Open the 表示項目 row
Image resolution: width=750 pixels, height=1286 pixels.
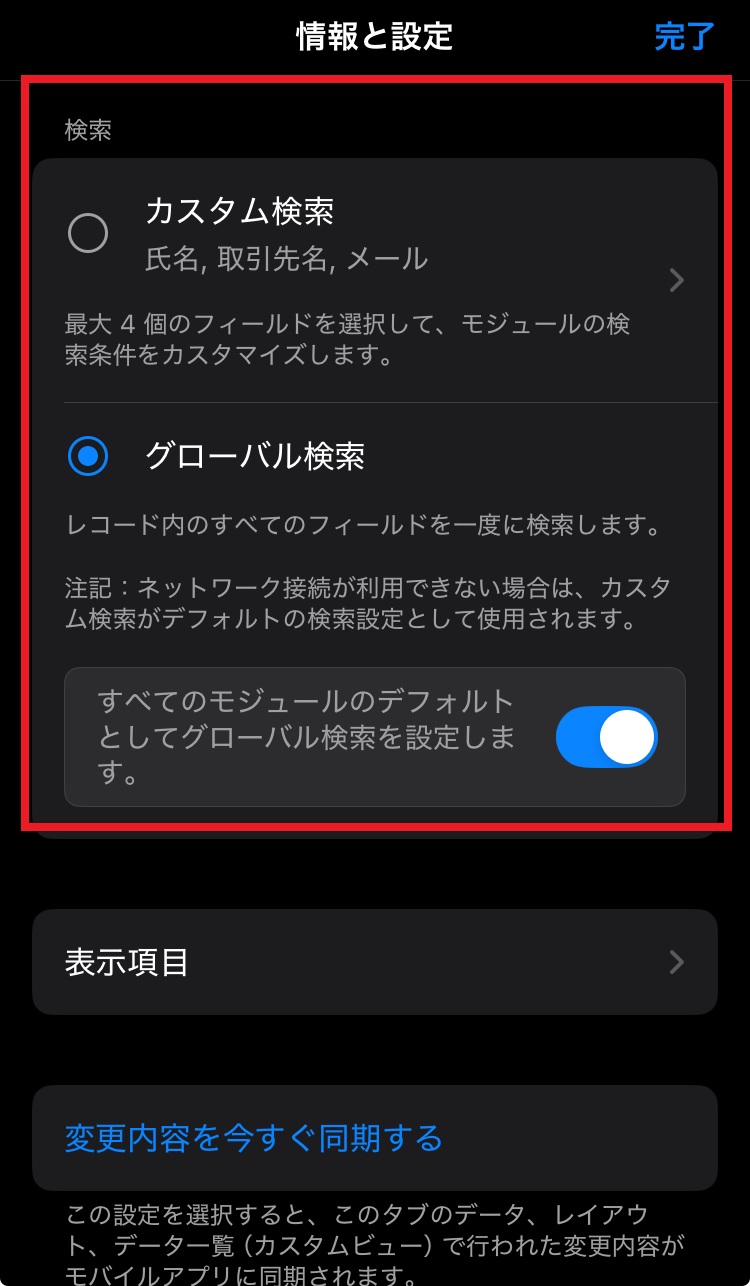[374, 962]
